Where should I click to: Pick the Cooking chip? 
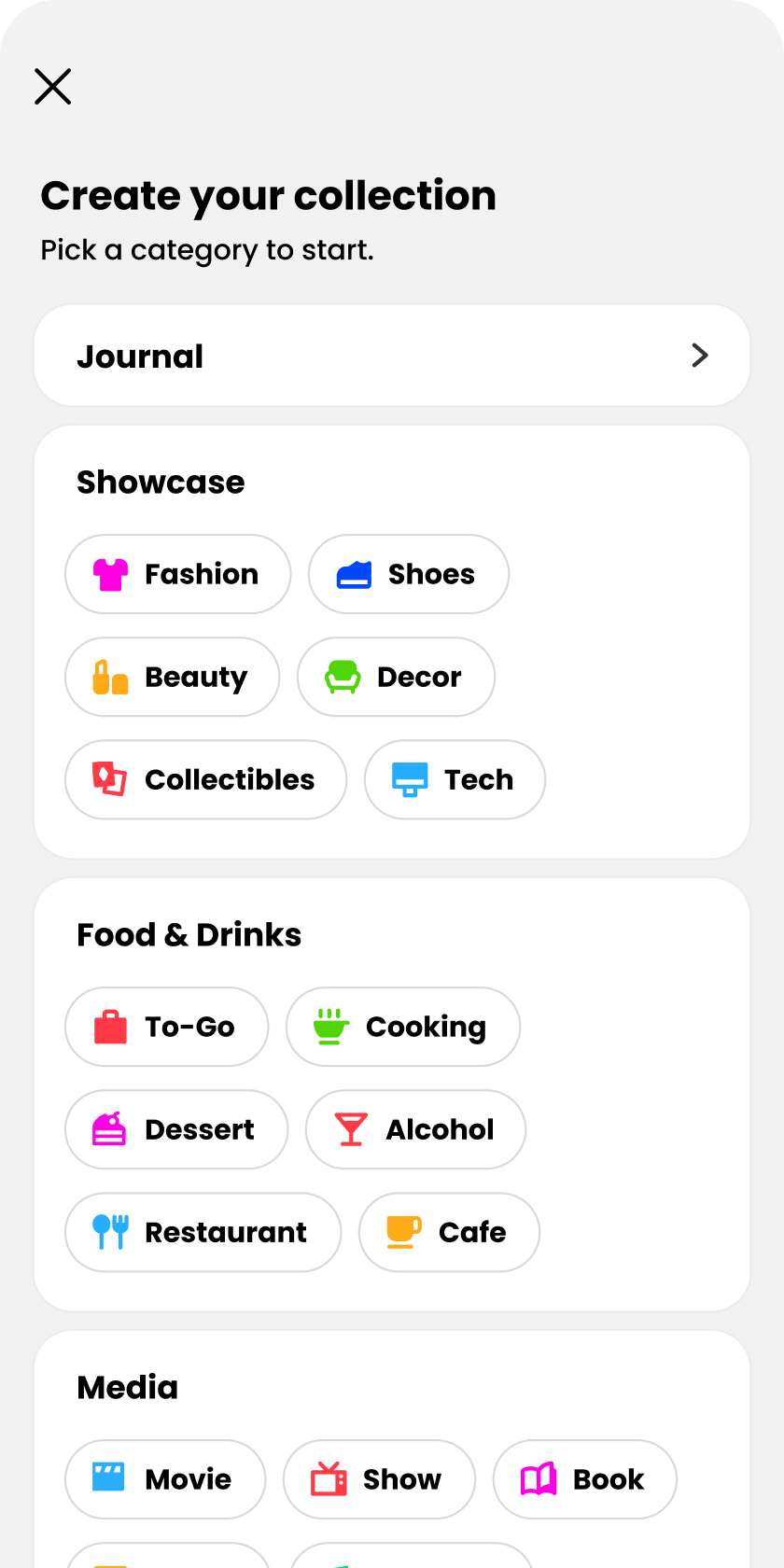coord(402,1027)
